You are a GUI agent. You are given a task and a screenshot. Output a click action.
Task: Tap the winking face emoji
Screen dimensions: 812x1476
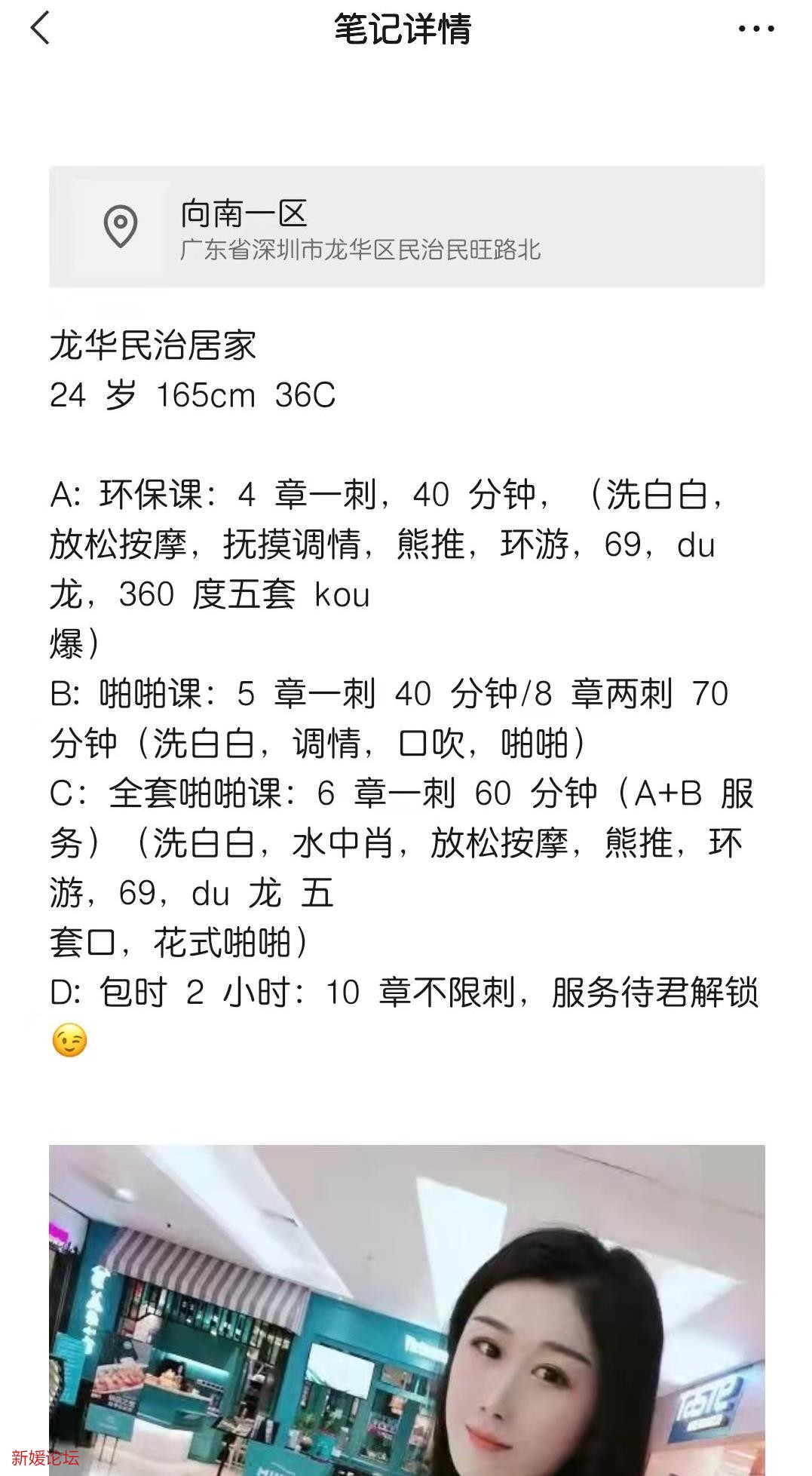(x=72, y=1040)
